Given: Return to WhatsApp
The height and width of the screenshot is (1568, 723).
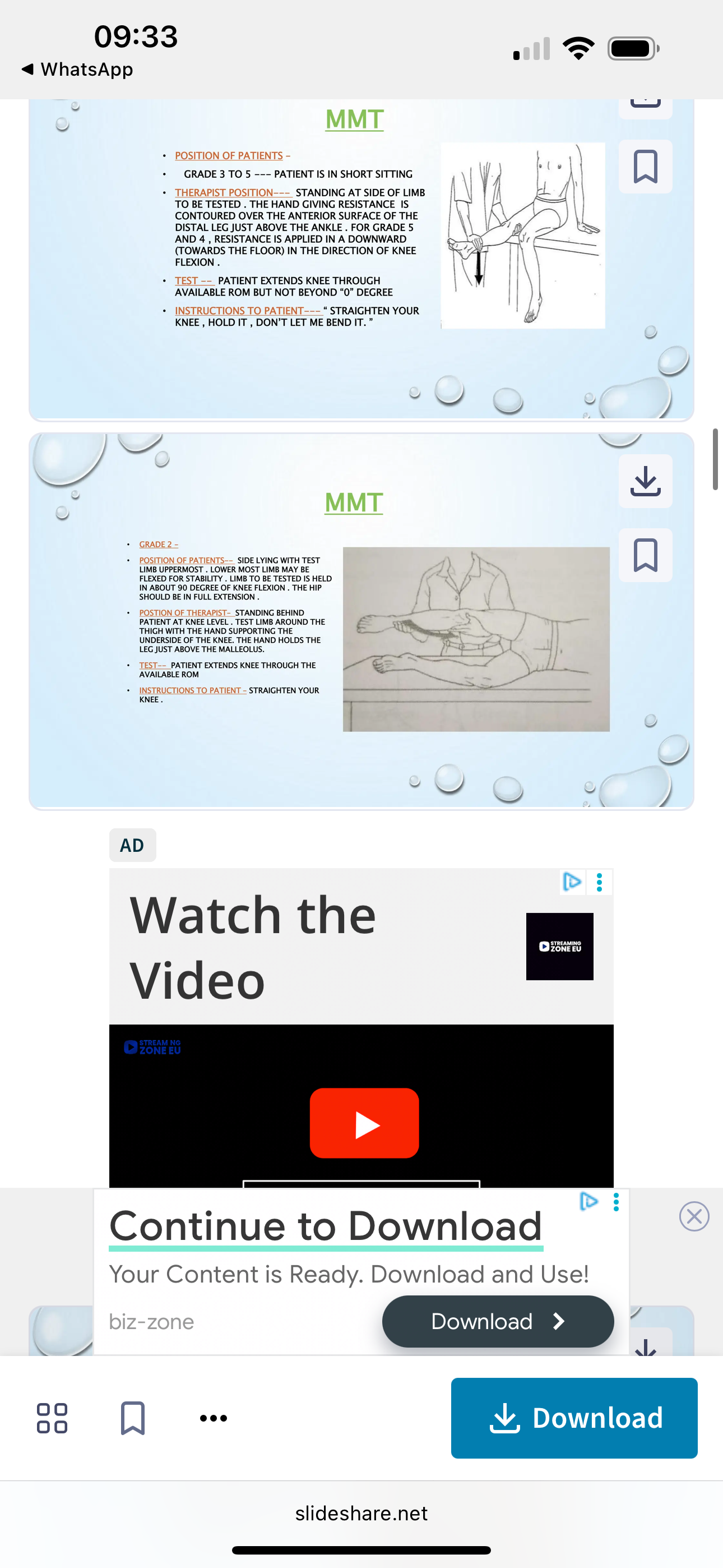Looking at the screenshot, I should tap(77, 70).
